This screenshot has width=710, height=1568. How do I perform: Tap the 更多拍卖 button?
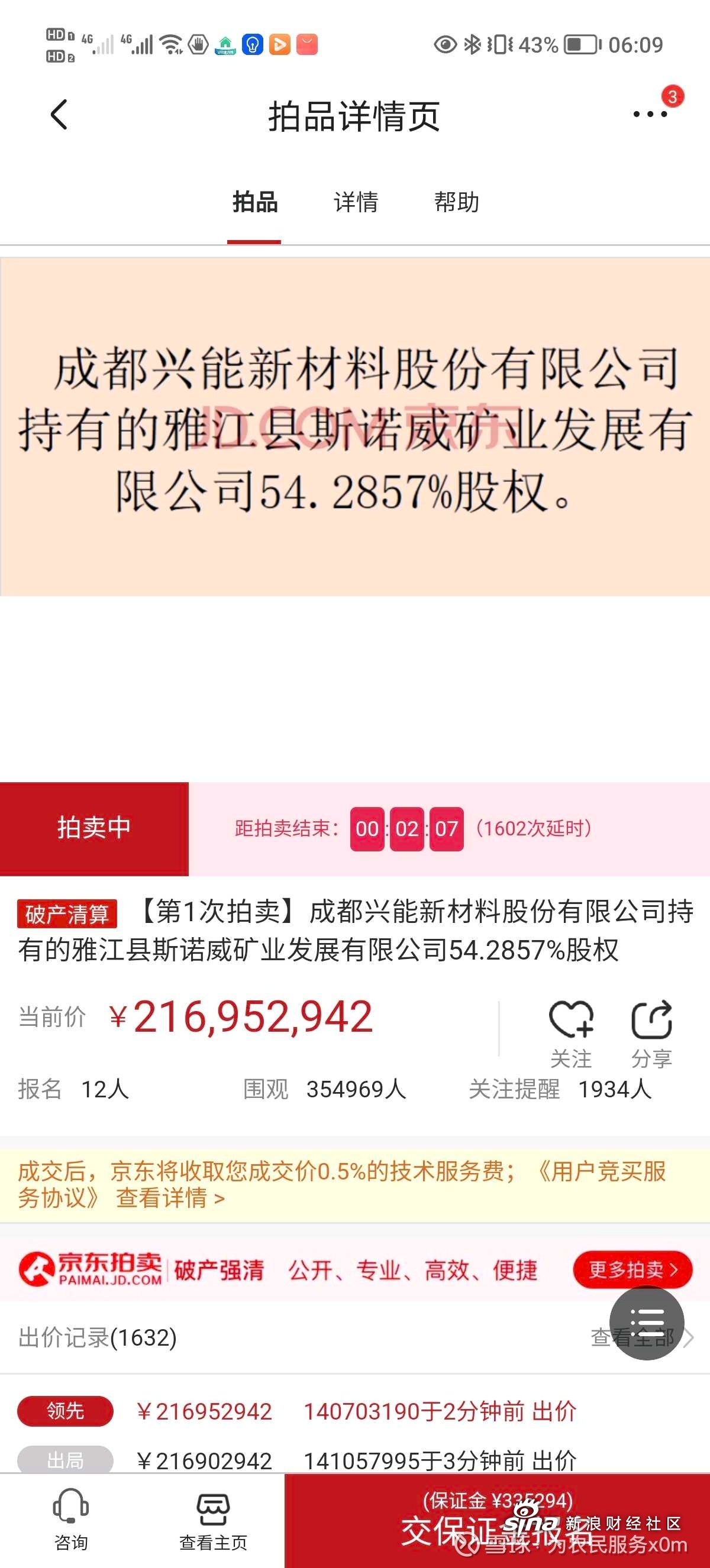[x=632, y=1269]
